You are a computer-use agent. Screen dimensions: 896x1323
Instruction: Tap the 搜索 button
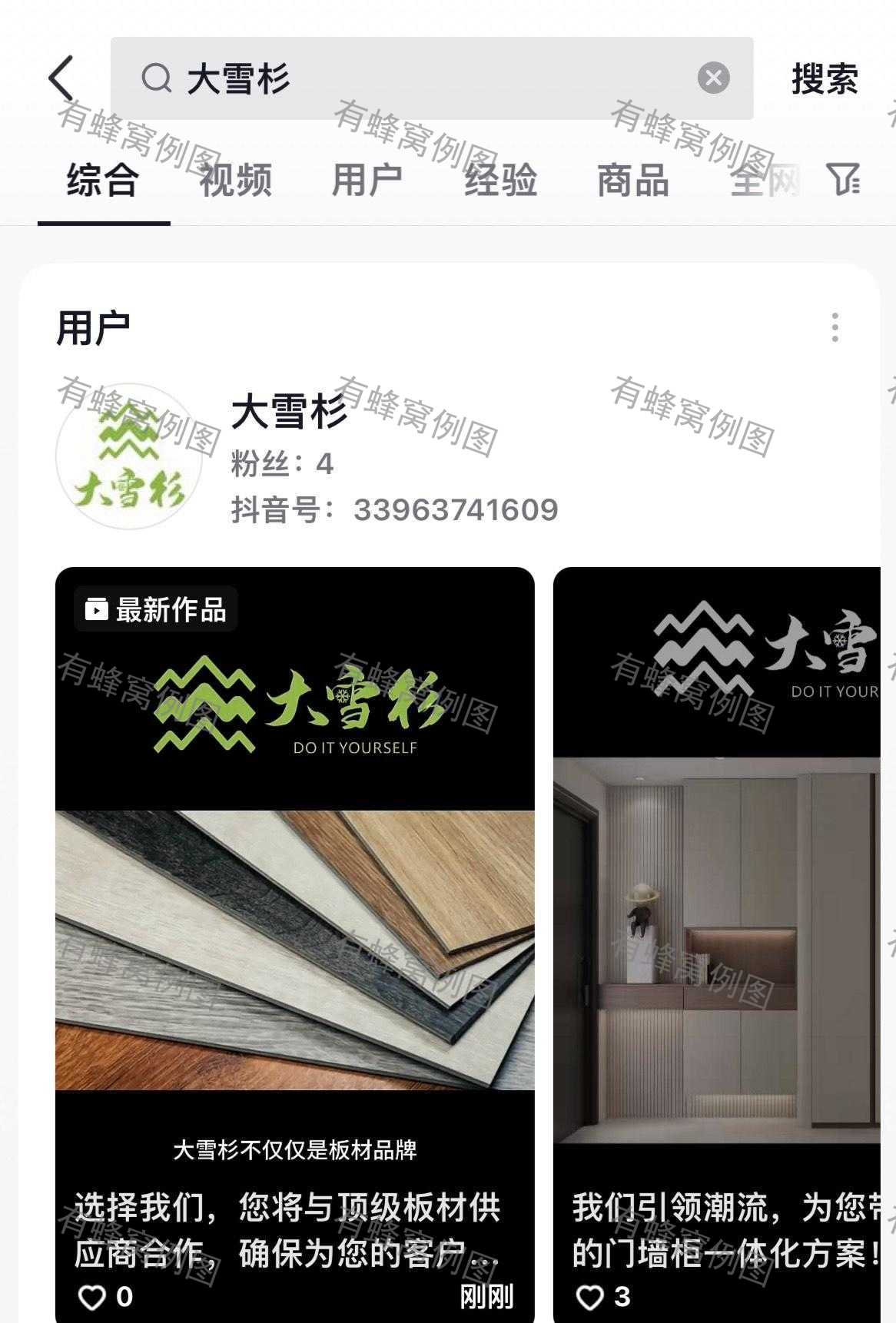(824, 78)
